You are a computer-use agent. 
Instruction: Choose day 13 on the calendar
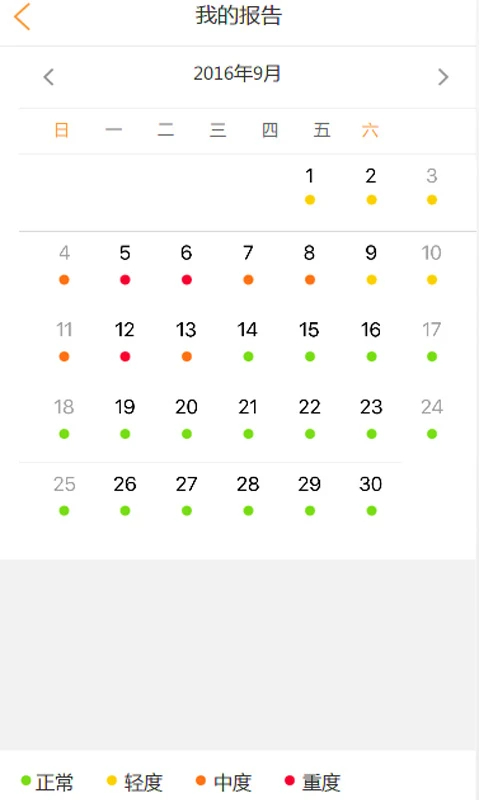point(187,341)
